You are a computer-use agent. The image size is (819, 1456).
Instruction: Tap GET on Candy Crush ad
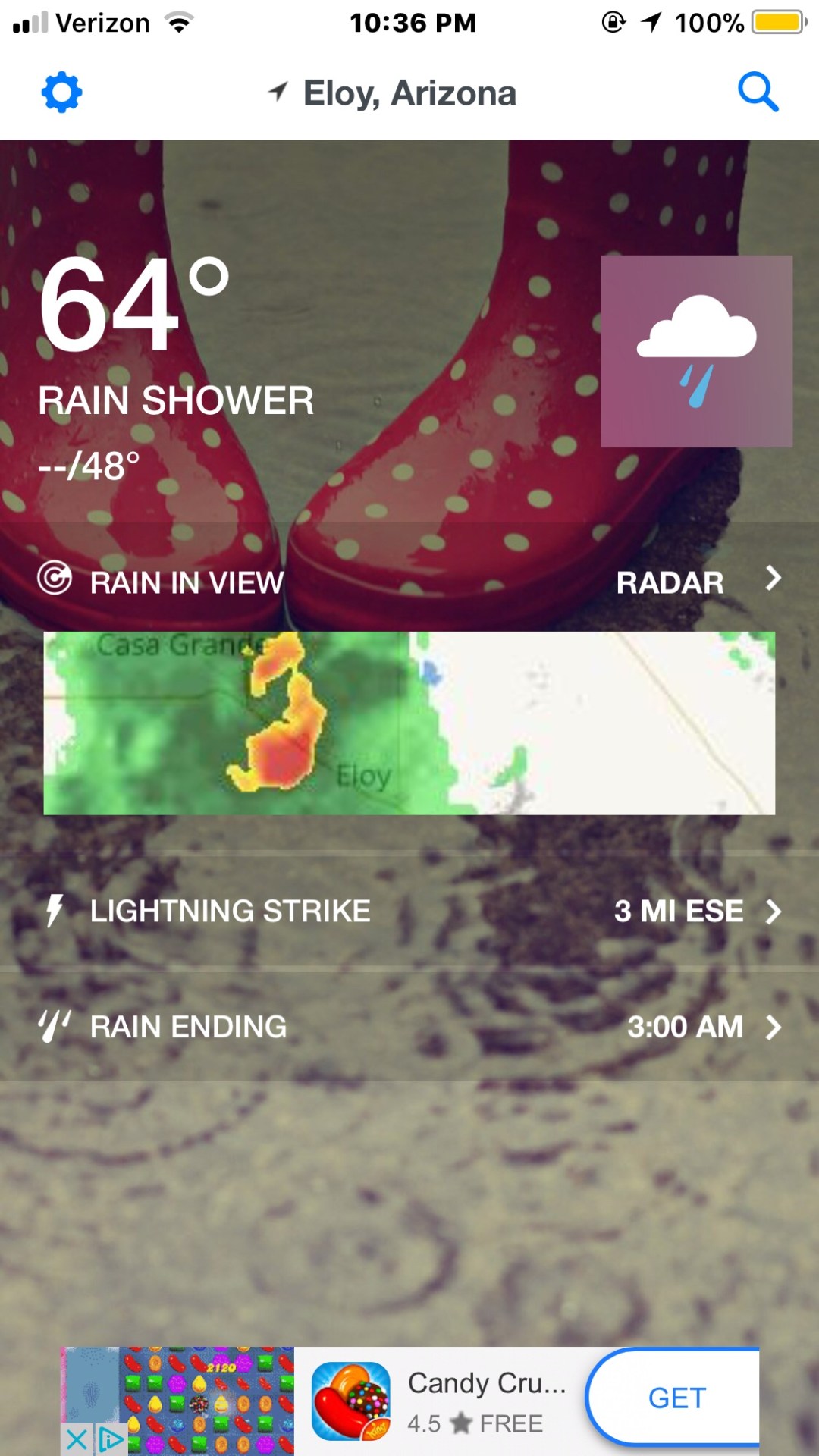[675, 1398]
